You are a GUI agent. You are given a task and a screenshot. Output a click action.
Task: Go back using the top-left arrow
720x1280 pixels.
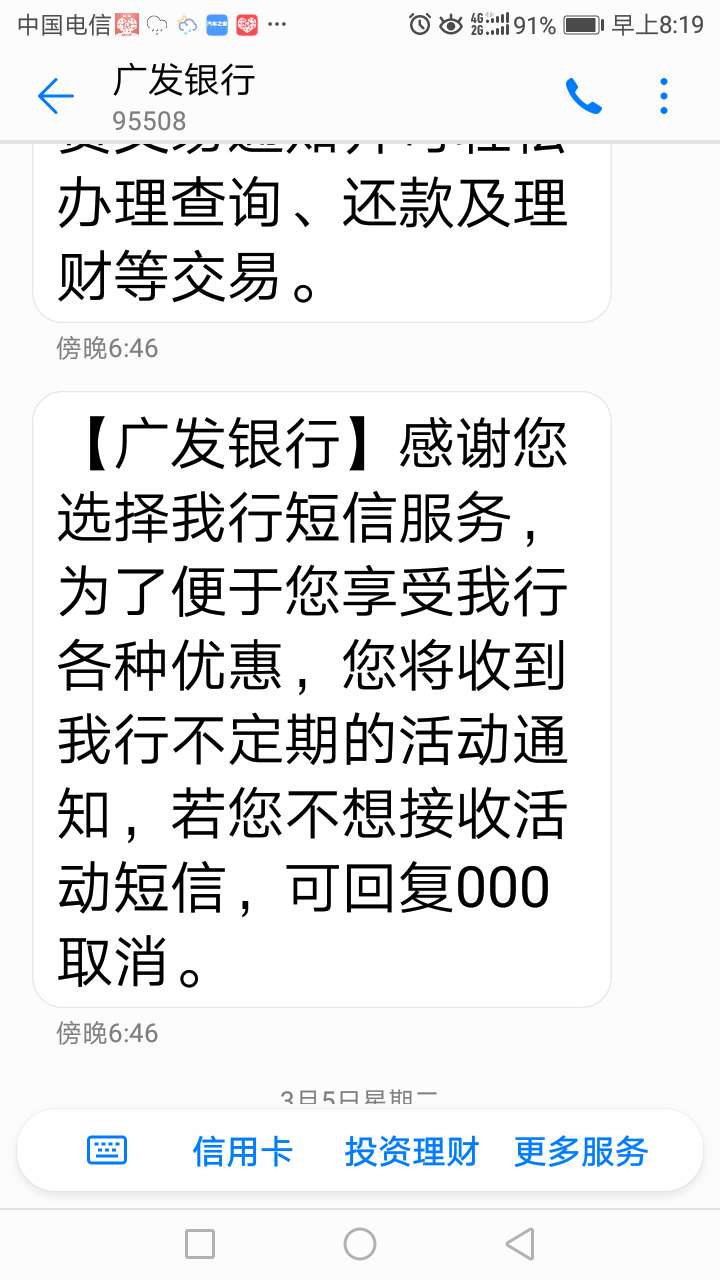click(x=56, y=96)
